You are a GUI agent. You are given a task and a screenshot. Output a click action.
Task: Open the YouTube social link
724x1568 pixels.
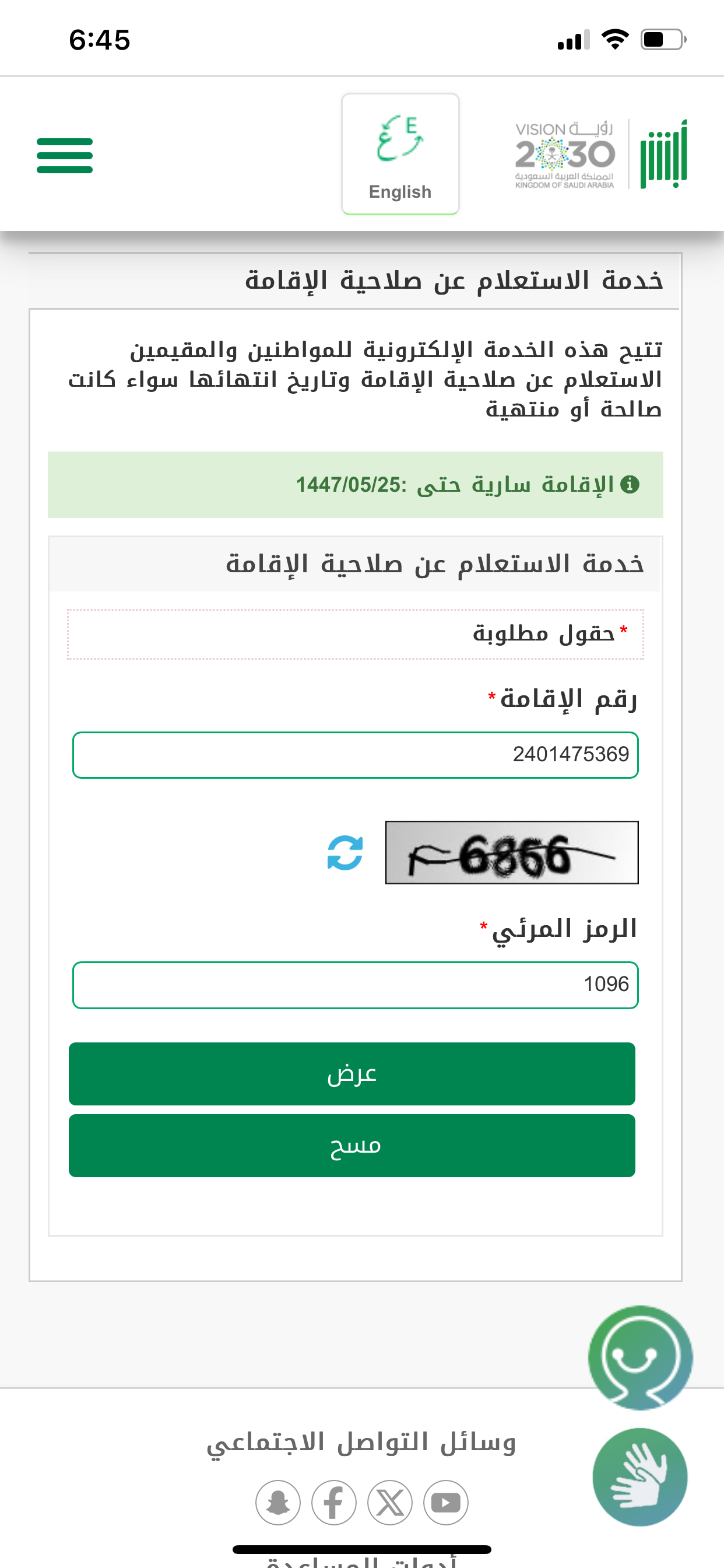coord(446,1503)
